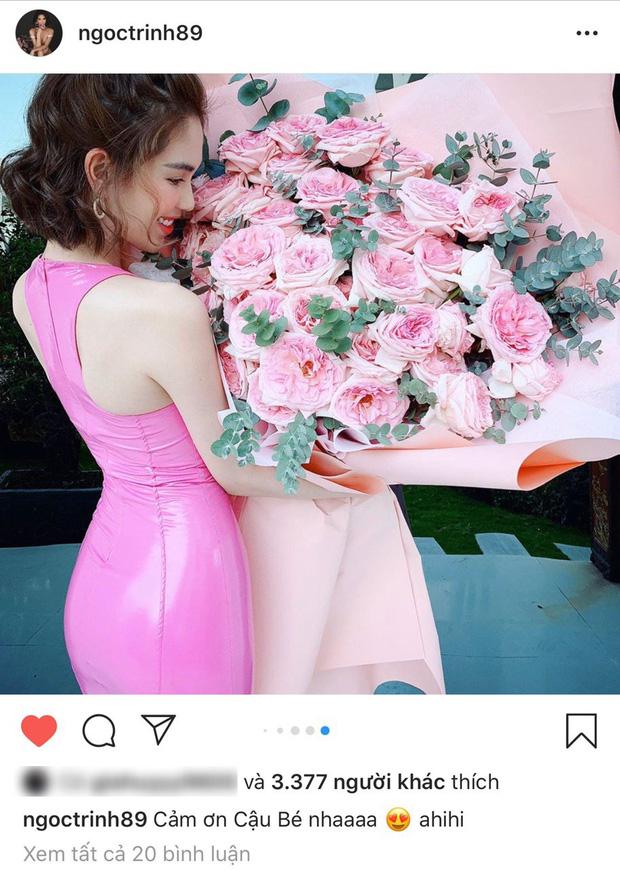This screenshot has height=870, width=620.
Task: Open ngoctrinh89 username in the caption
Action: point(84,819)
